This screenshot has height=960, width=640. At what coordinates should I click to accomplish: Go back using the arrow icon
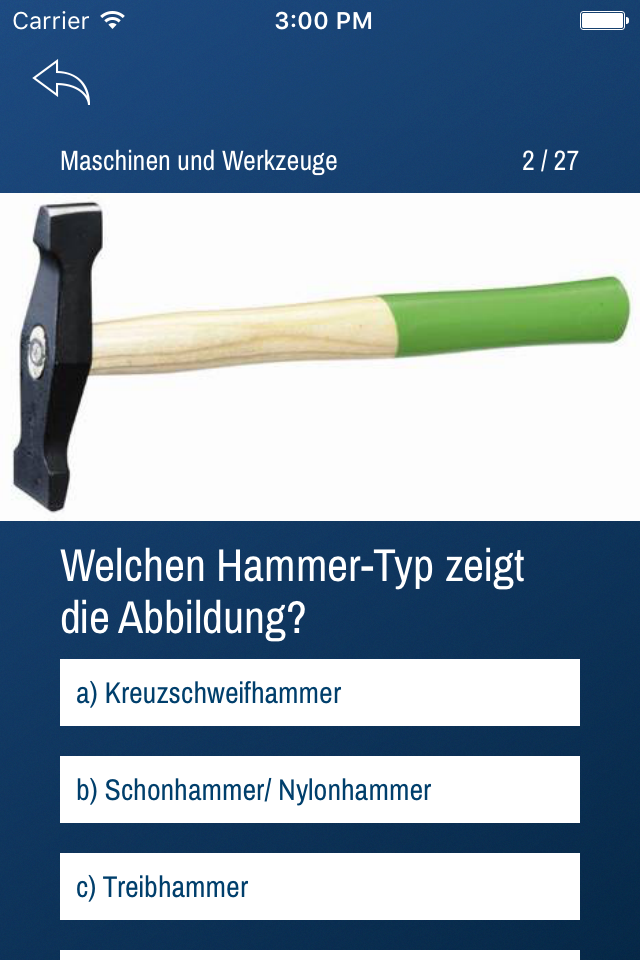pos(62,82)
